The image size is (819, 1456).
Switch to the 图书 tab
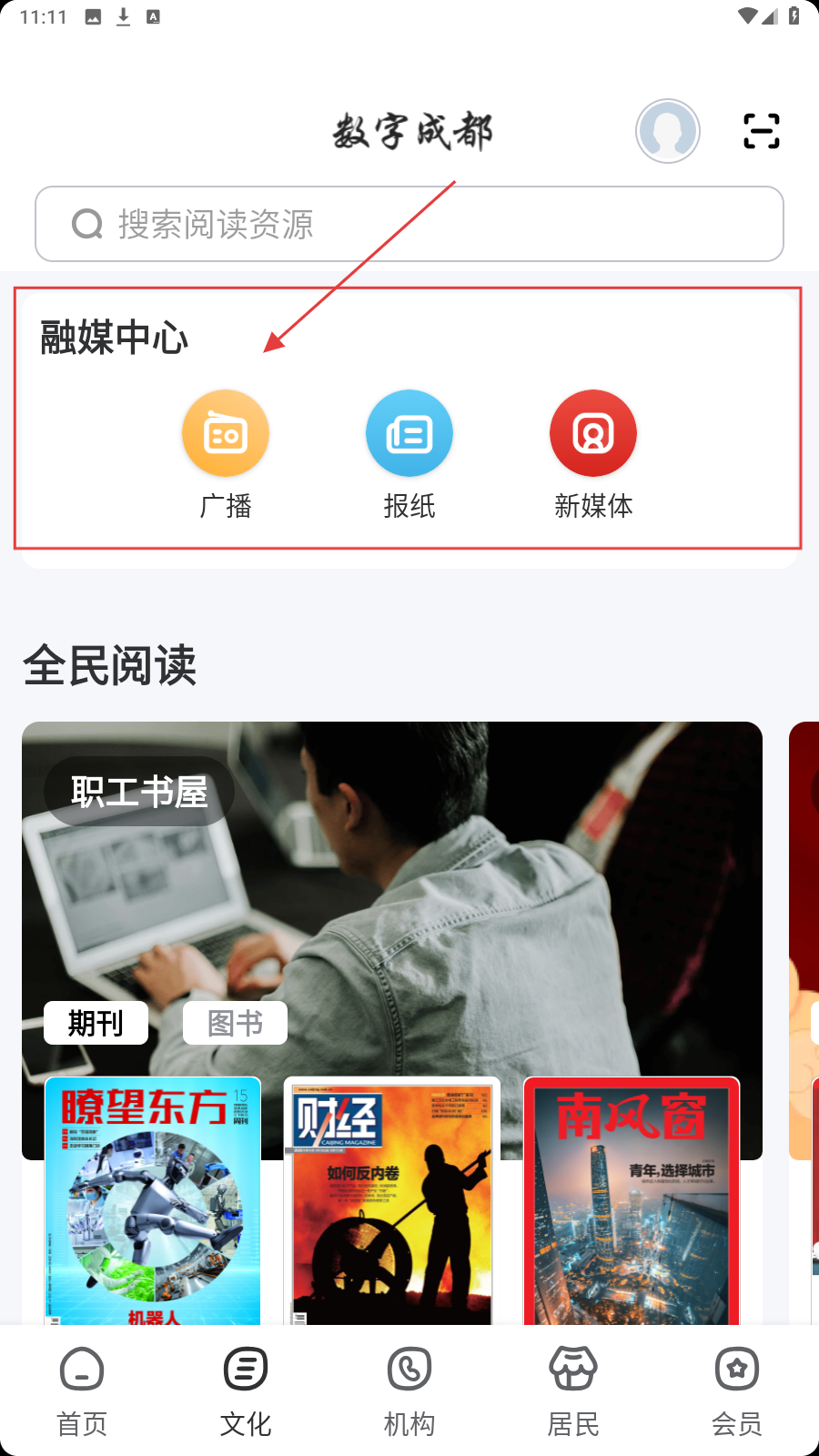(x=235, y=1023)
